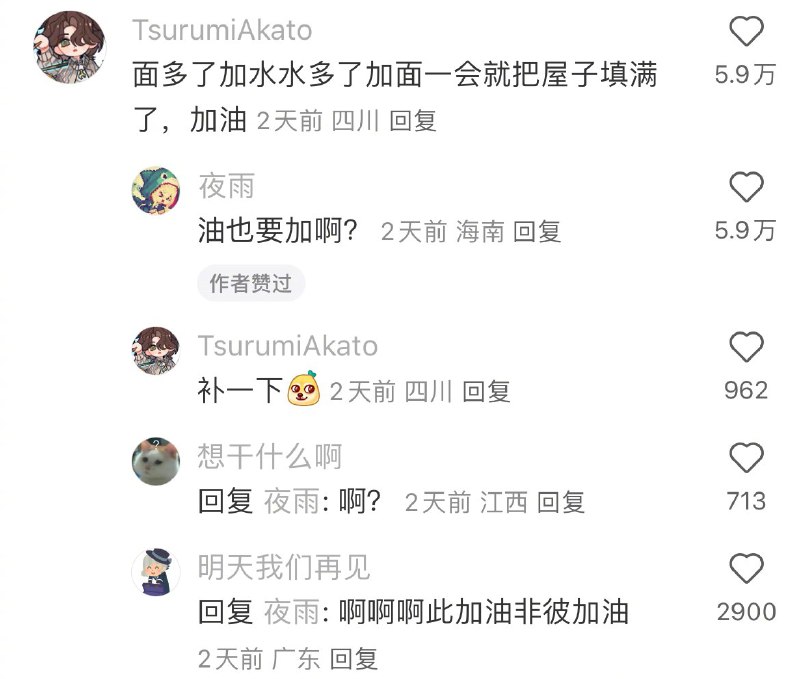The width and height of the screenshot is (800, 679).
Task: Like the reply from 想干什么啊
Action: (x=746, y=458)
